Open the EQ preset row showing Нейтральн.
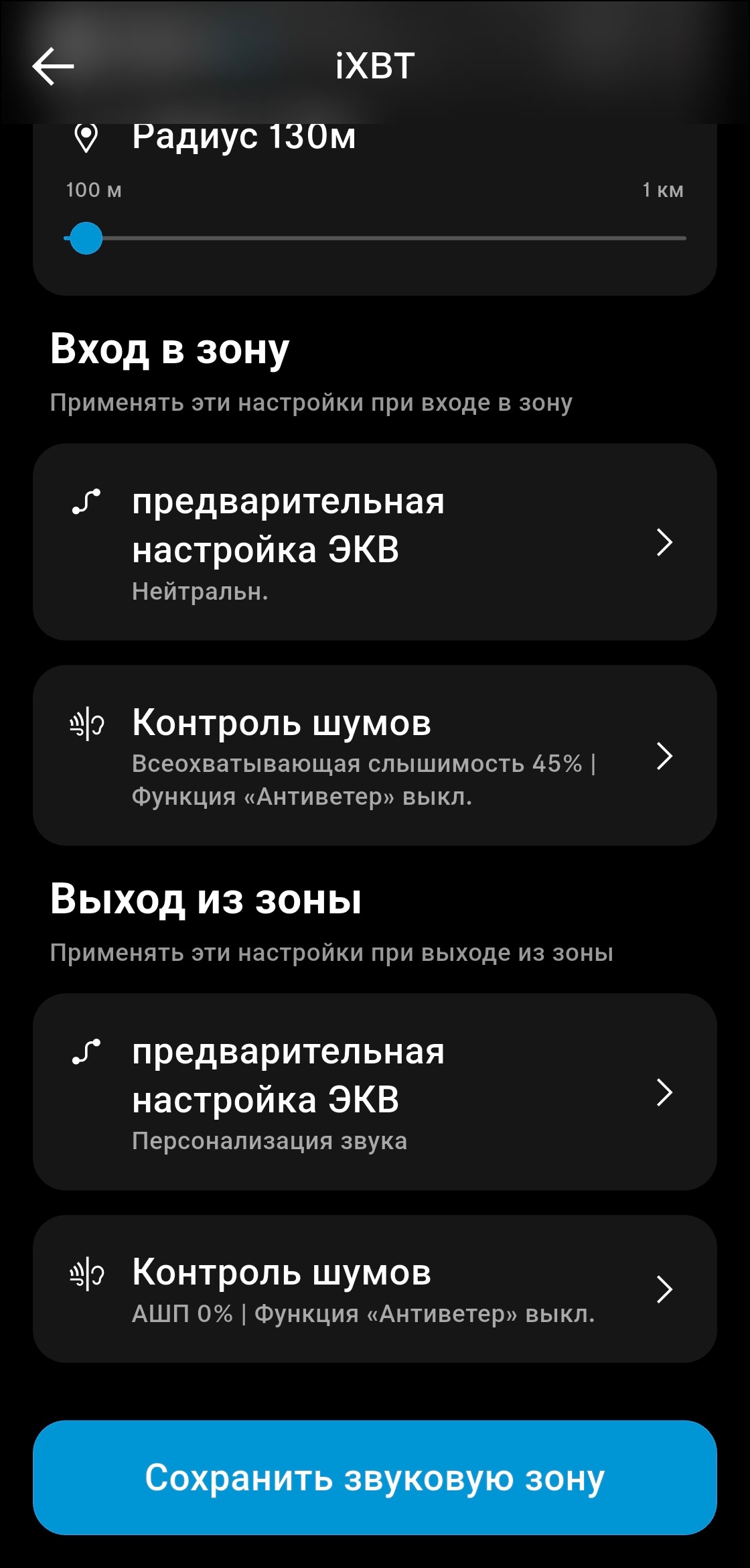 coord(374,542)
